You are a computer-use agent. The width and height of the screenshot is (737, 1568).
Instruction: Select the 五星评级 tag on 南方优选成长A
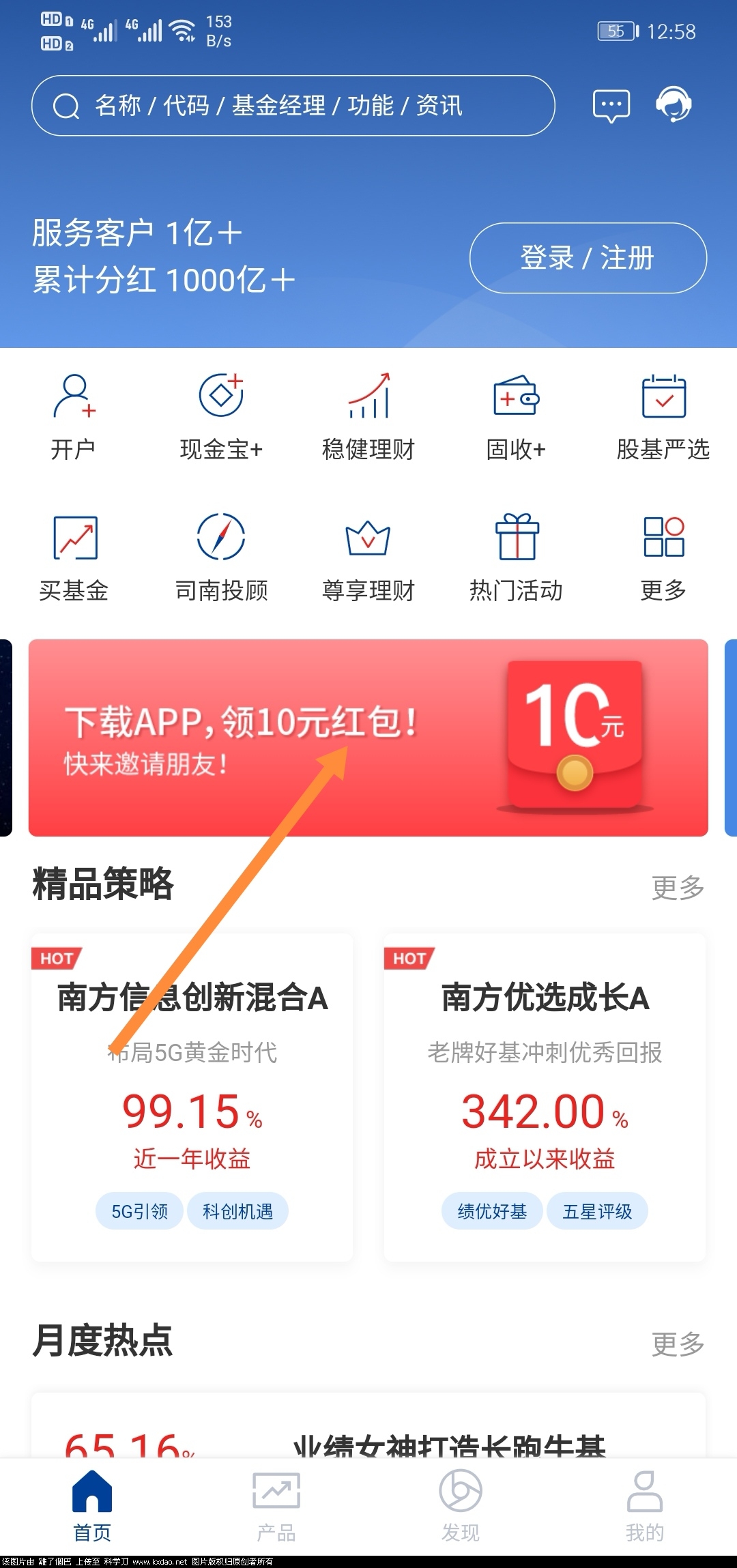597,1210
